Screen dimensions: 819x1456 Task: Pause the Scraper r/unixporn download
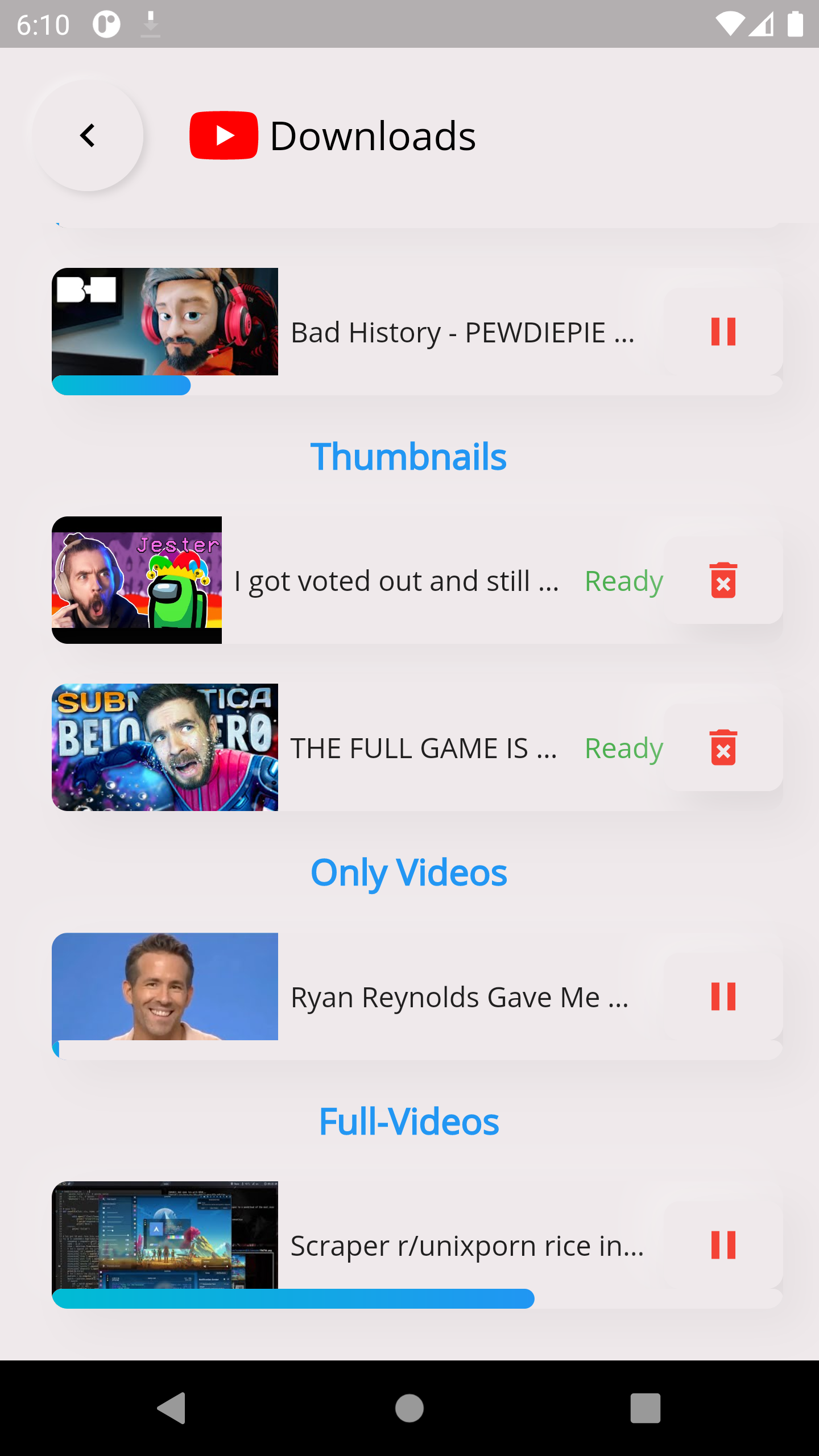click(723, 1244)
